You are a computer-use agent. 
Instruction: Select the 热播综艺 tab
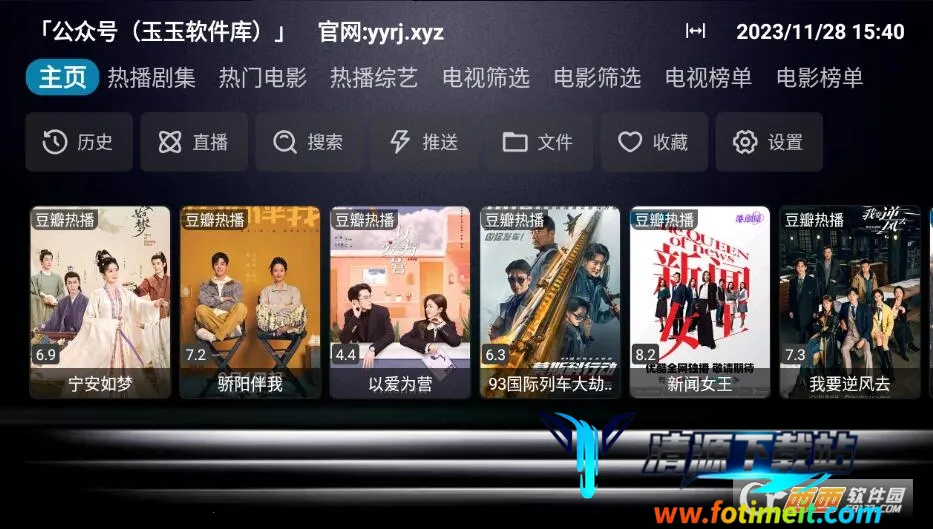[374, 78]
